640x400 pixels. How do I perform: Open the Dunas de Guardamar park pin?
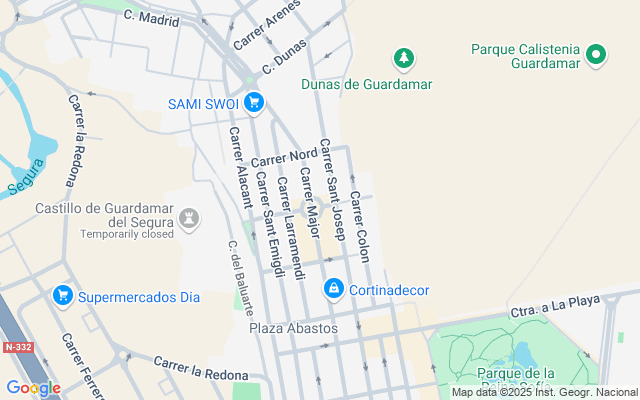[x=403, y=60]
